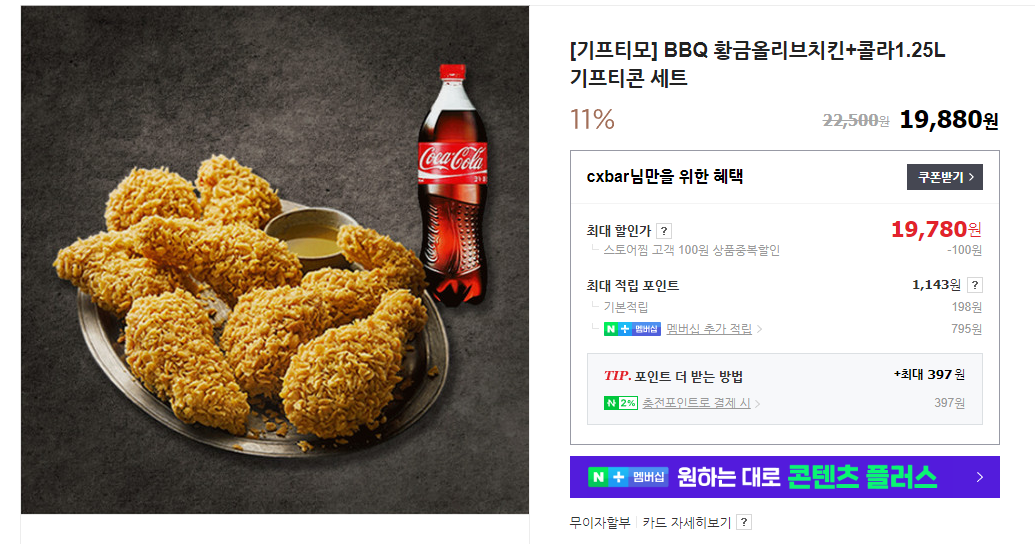Open help icon next to 최대 적립 포인트

[x=974, y=285]
